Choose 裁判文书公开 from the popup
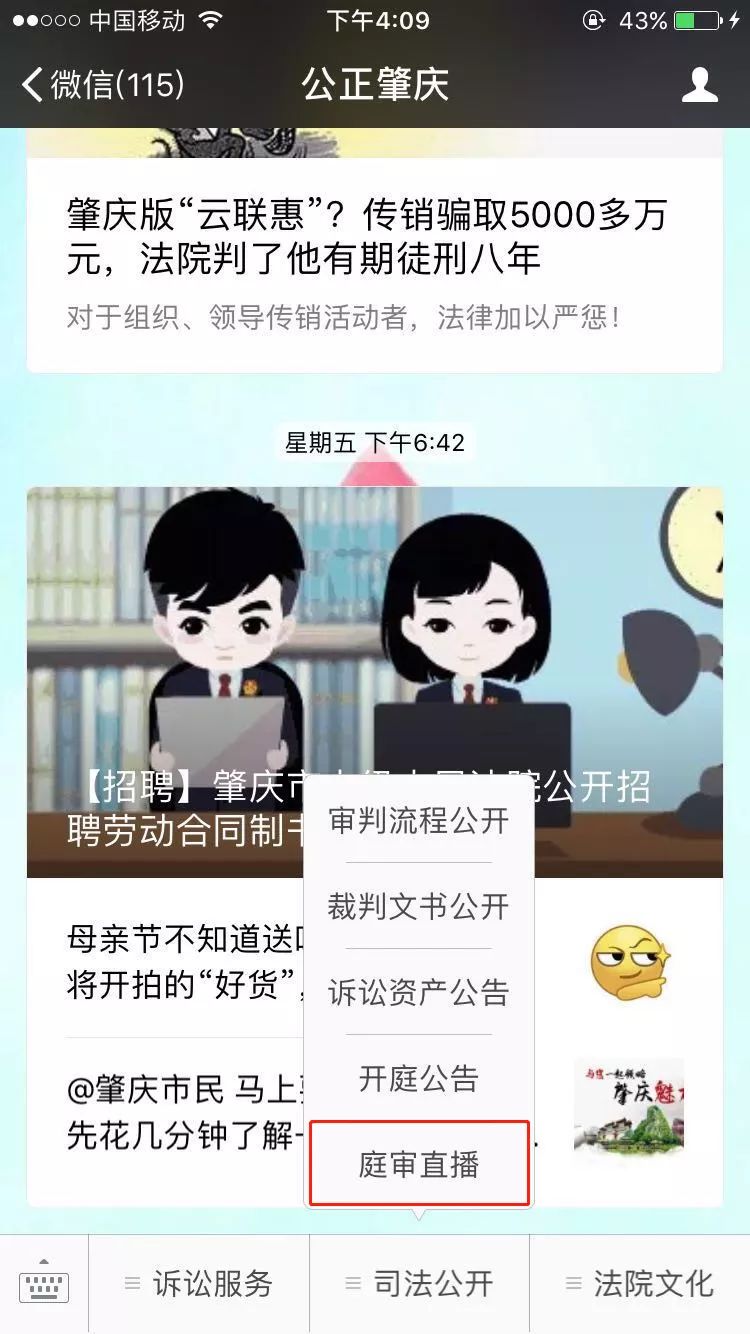750x1334 pixels. (x=420, y=906)
